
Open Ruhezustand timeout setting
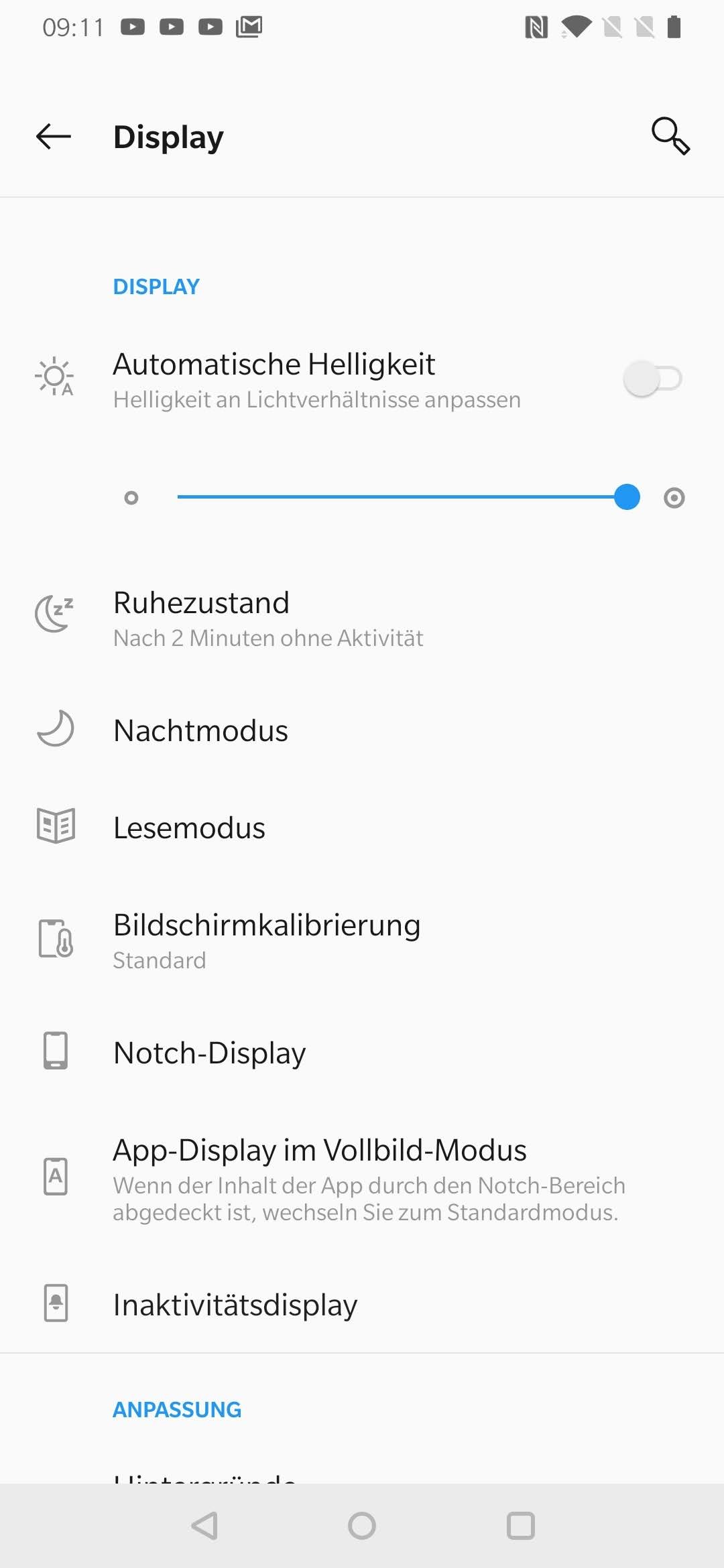coord(268,618)
